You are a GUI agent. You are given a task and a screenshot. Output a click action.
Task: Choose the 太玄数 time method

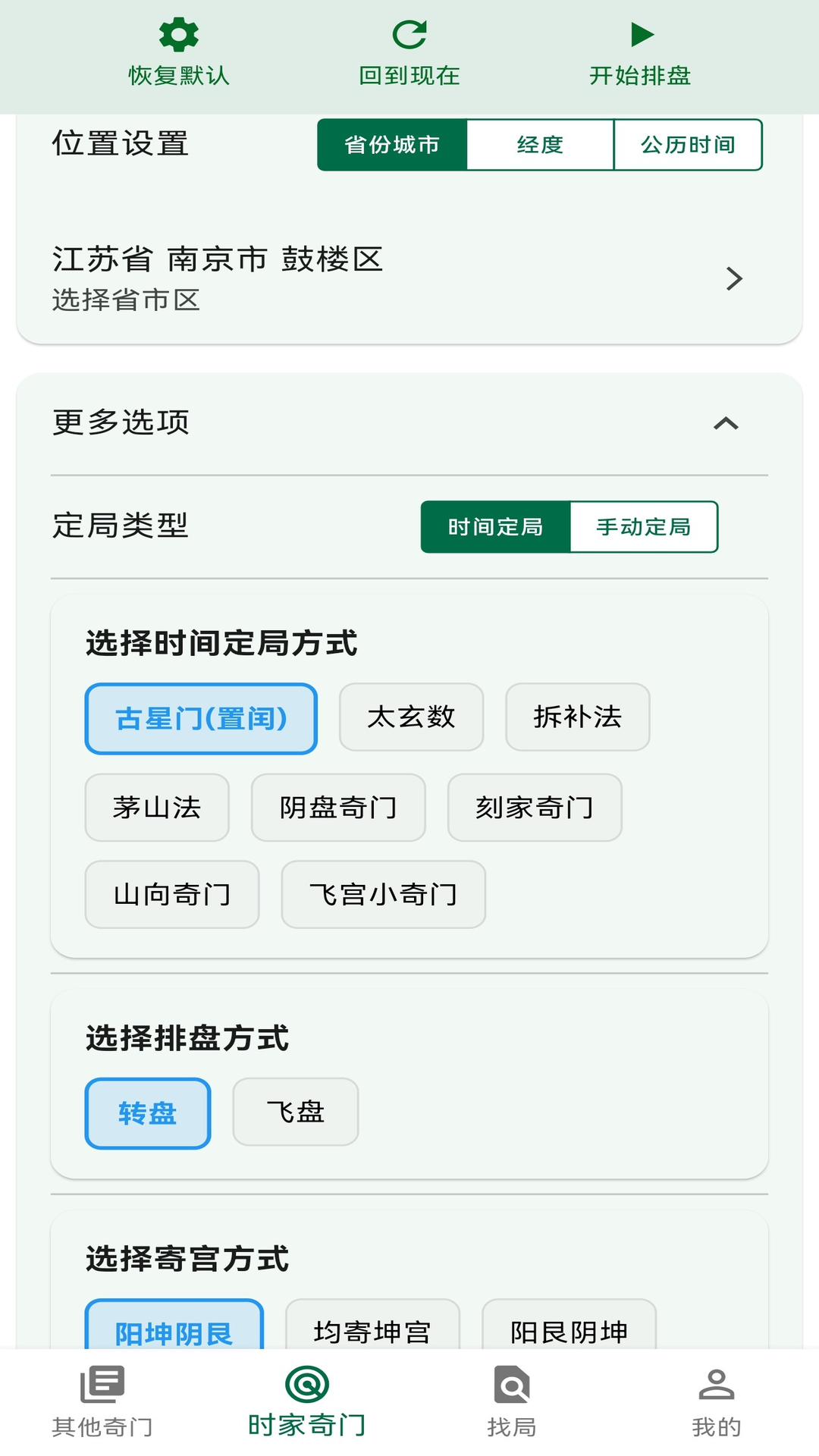point(411,717)
